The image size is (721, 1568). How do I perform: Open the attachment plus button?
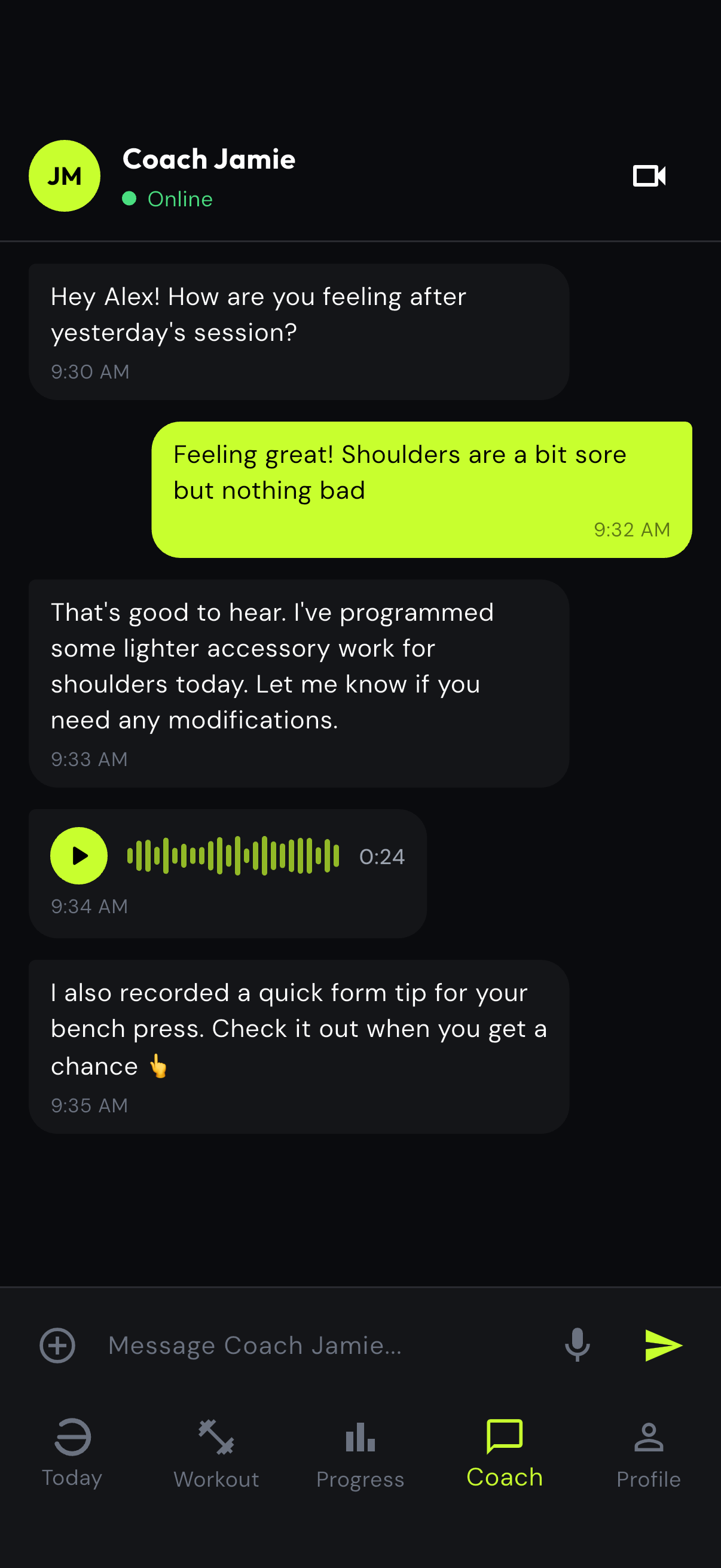point(57,1344)
